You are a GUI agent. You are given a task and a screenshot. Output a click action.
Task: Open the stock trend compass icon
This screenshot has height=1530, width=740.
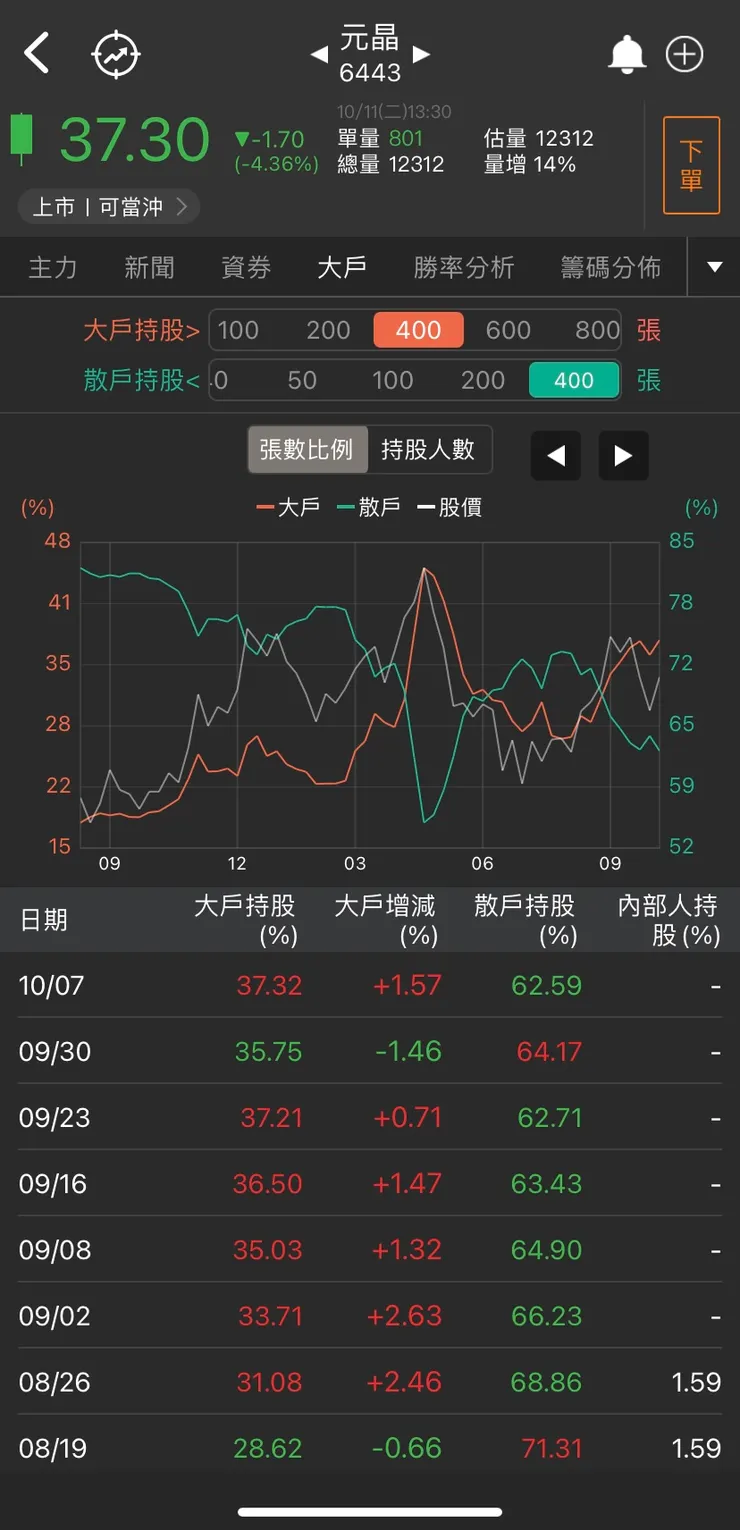(x=115, y=54)
